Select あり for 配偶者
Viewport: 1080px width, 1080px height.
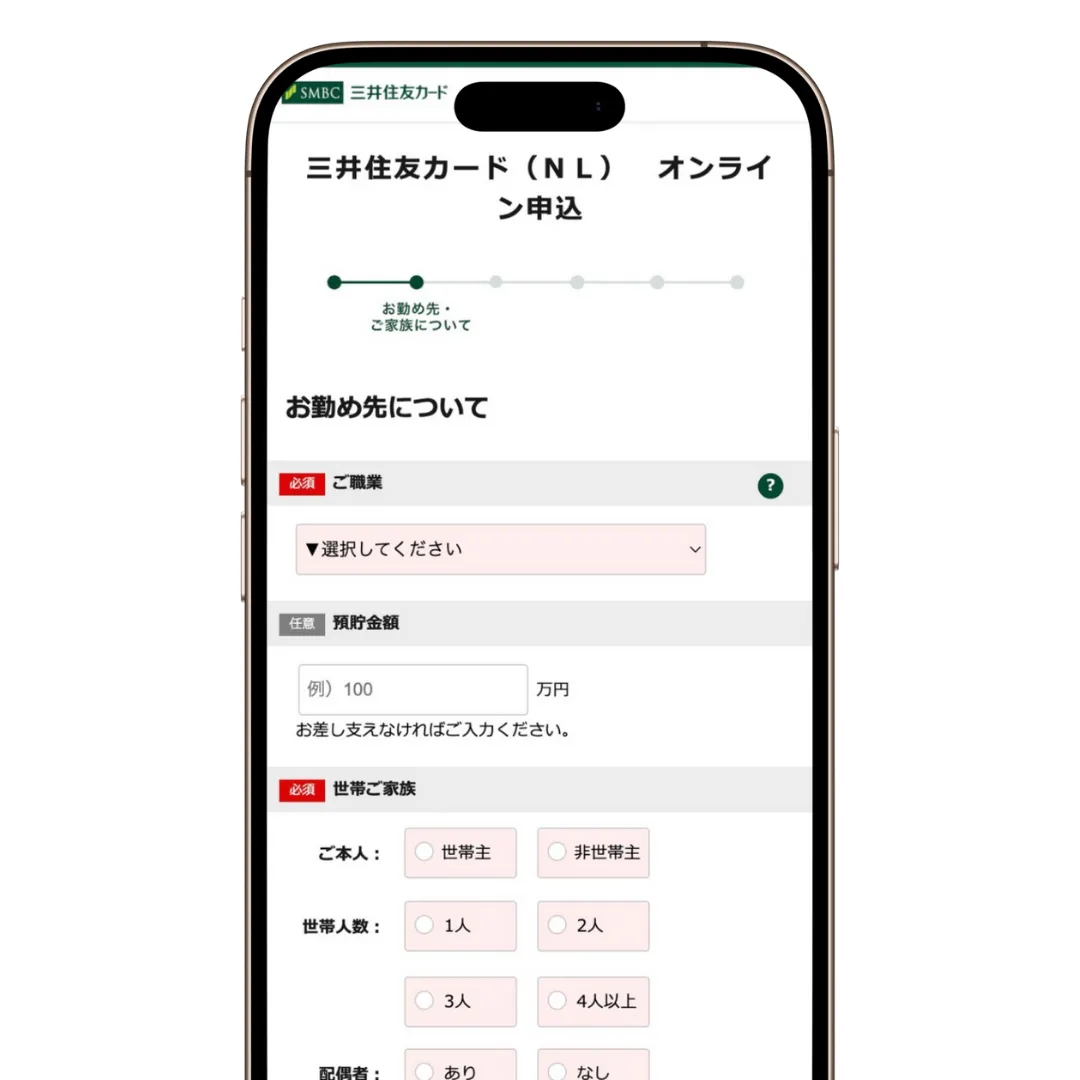pyautogui.click(x=461, y=1068)
